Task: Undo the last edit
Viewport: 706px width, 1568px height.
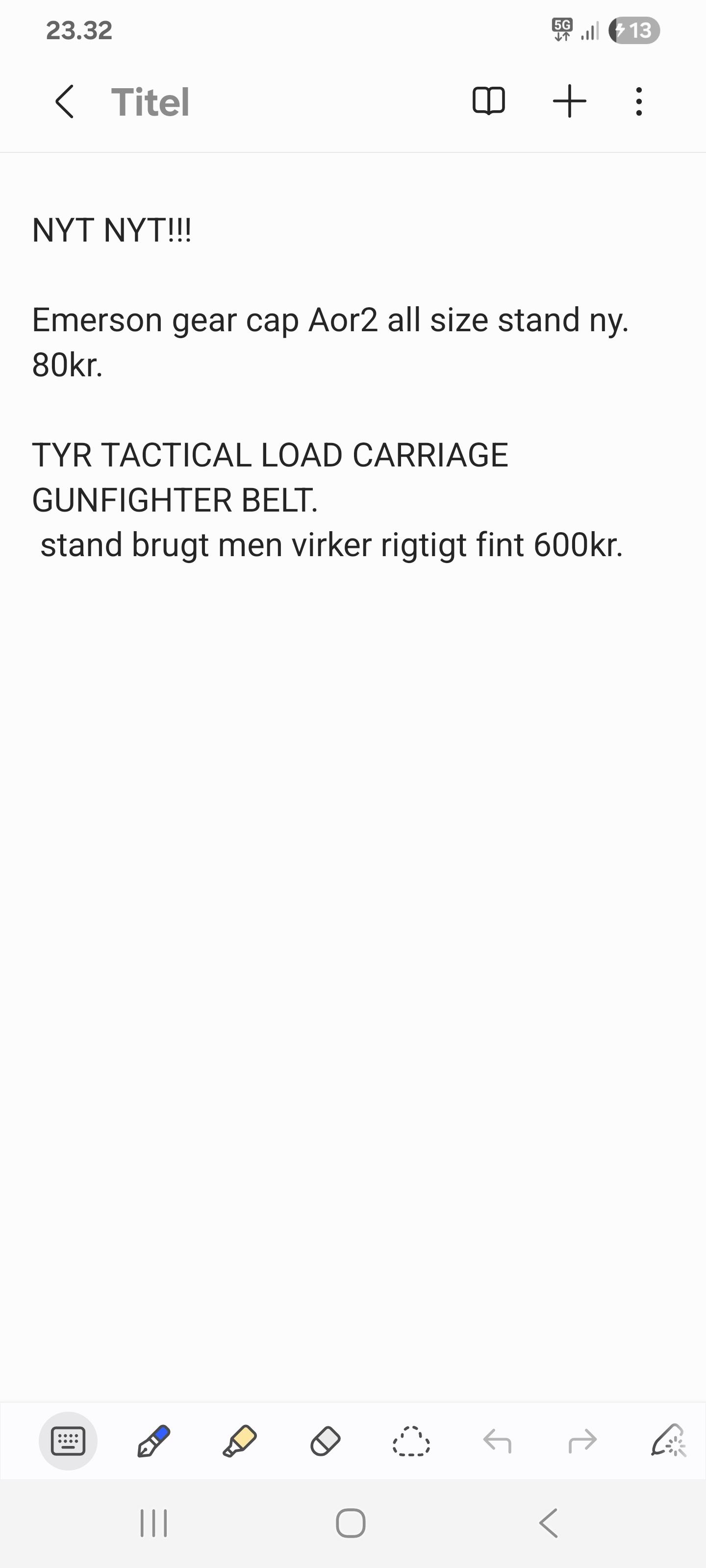Action: pyautogui.click(x=497, y=1441)
